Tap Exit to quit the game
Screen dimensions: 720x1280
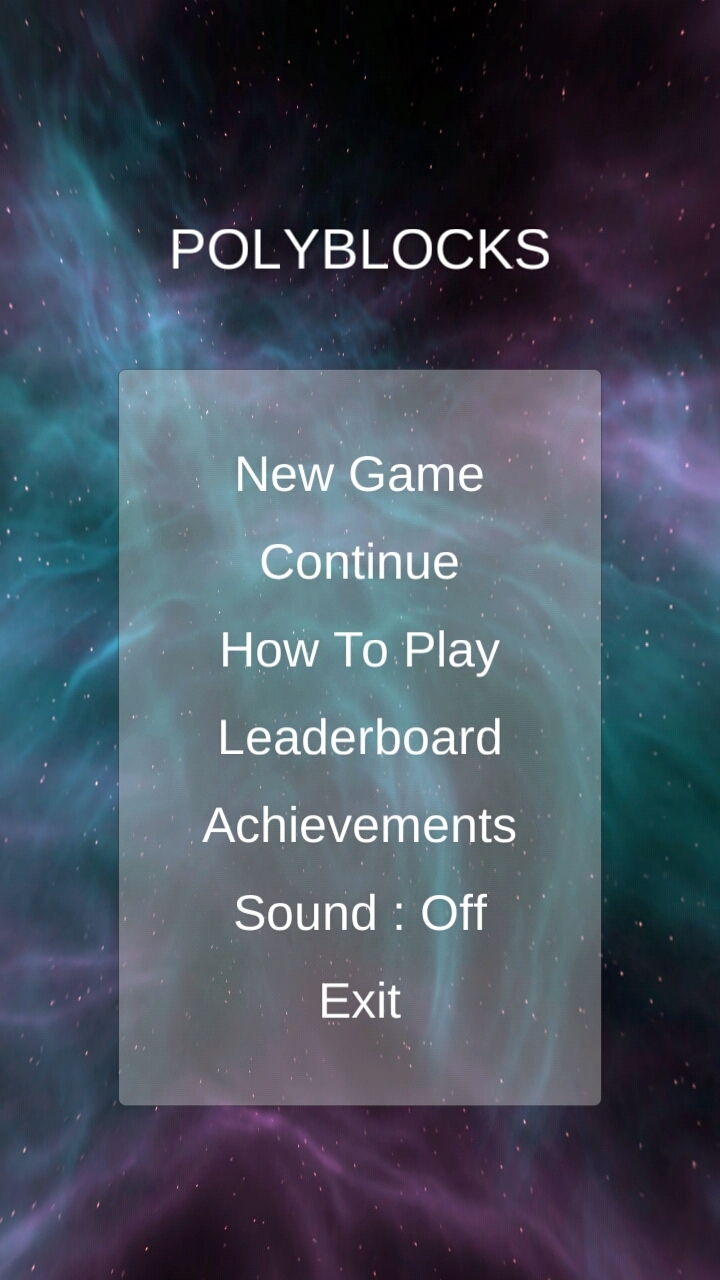tap(359, 1002)
